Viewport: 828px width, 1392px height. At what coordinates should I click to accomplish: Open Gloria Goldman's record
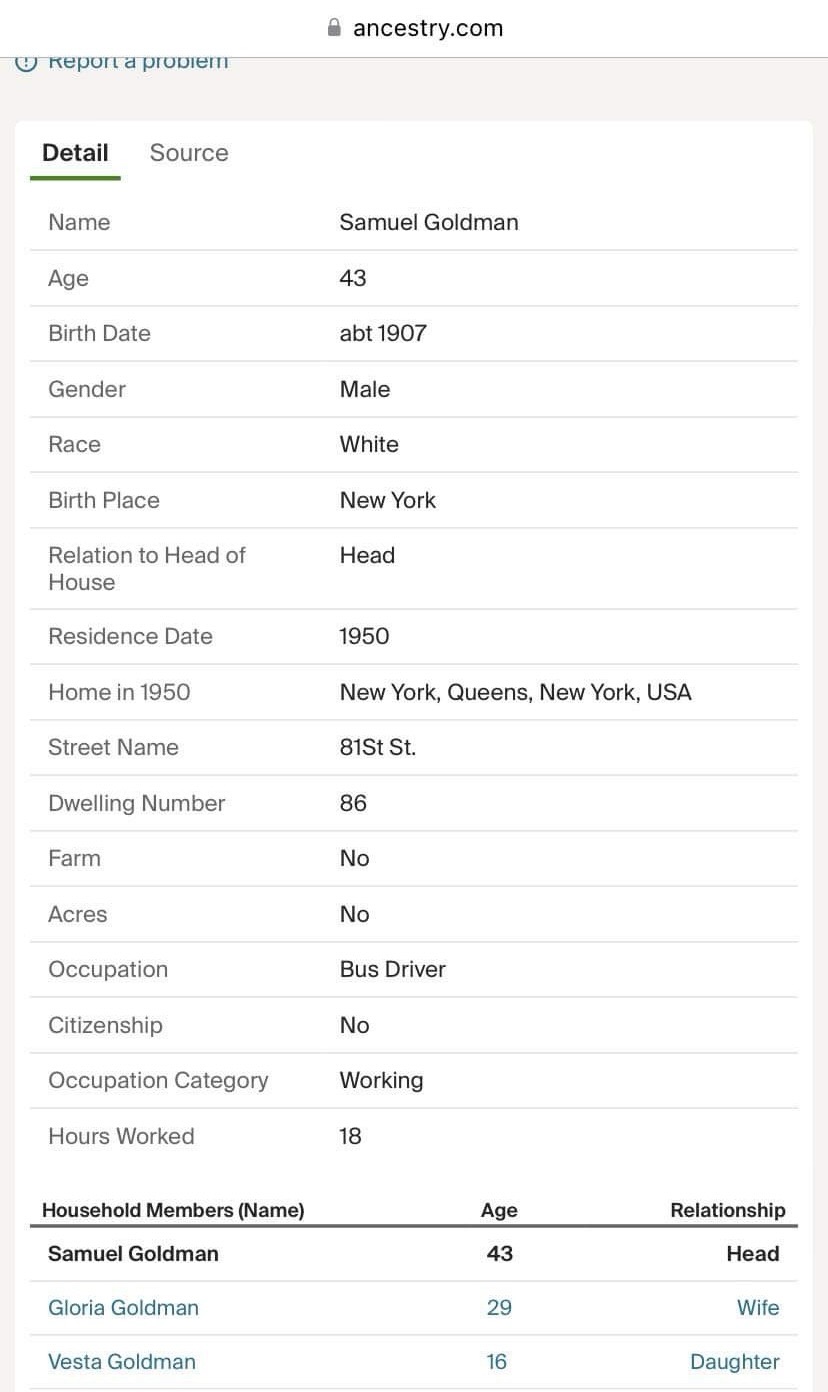tap(123, 1307)
